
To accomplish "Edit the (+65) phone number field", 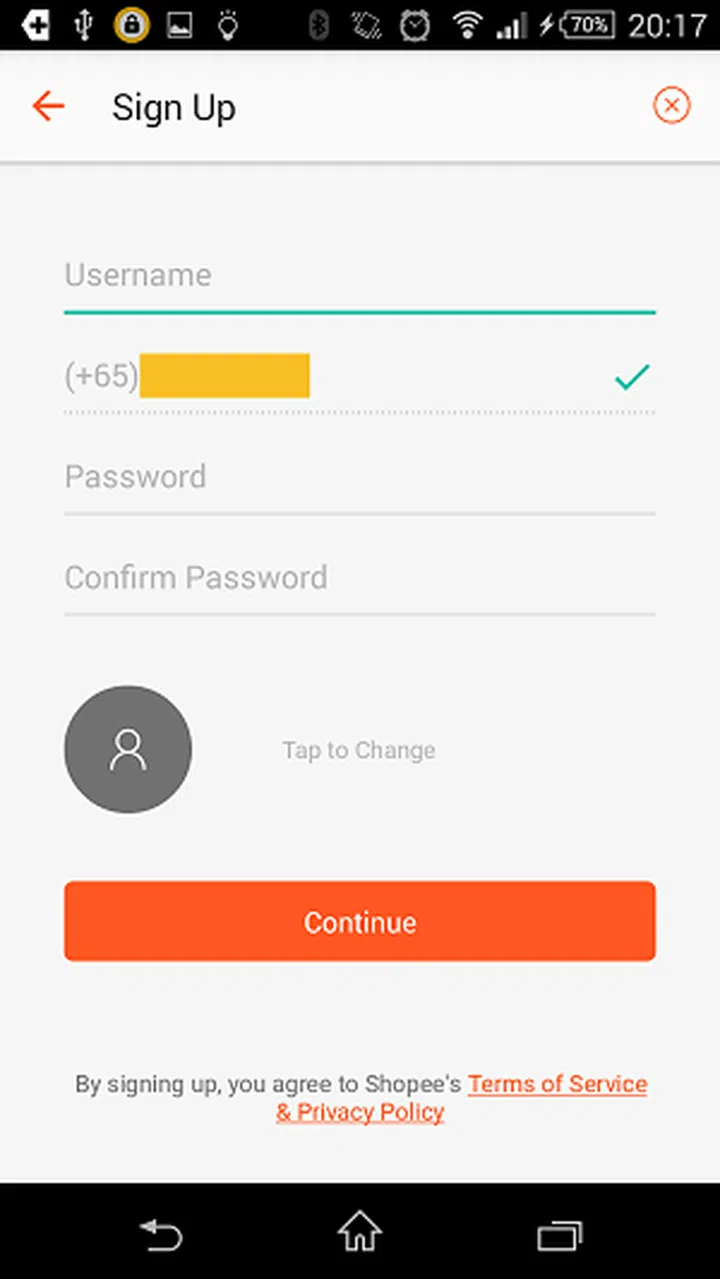I will pyautogui.click(x=330, y=377).
